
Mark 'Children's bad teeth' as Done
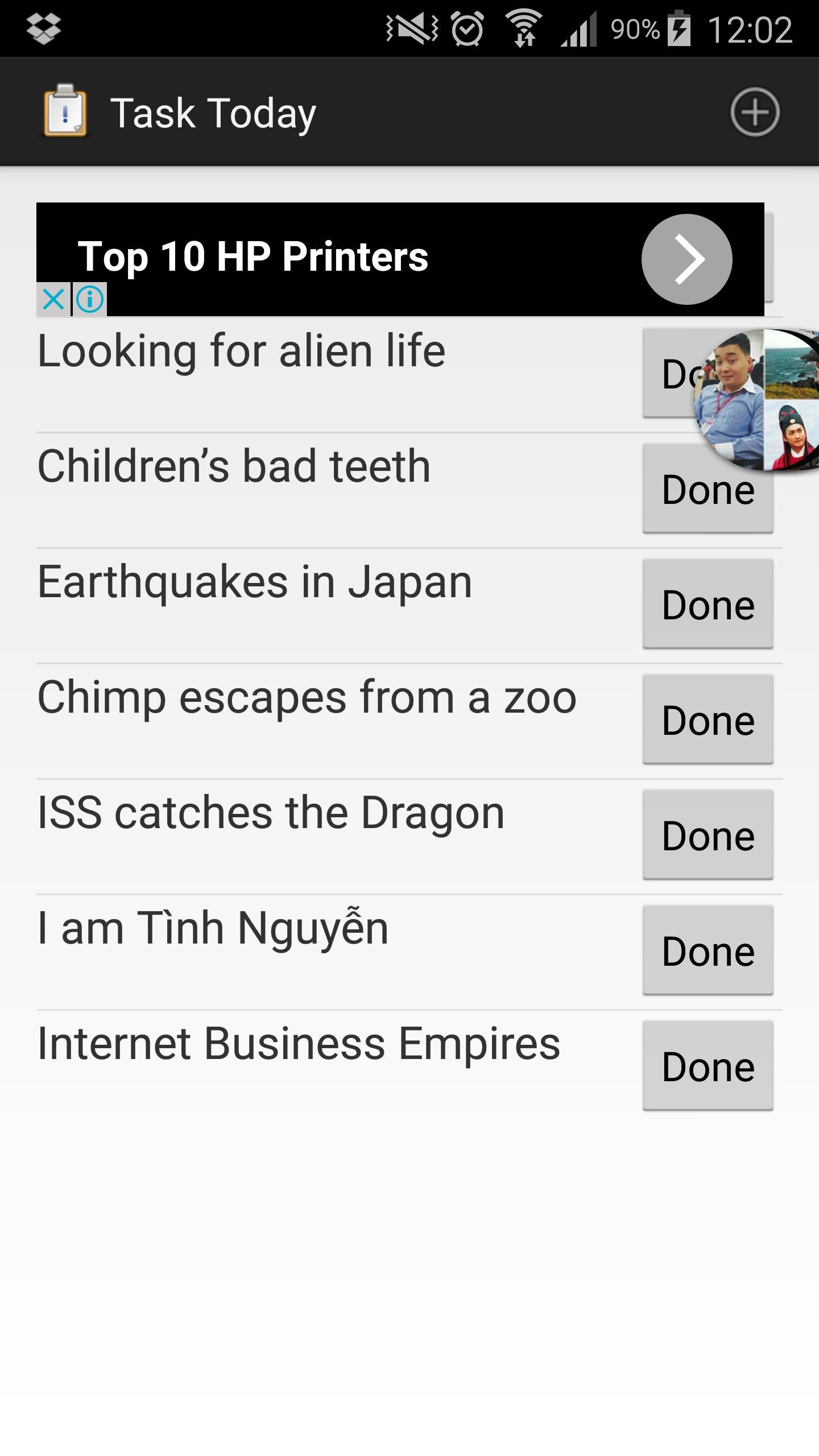pyautogui.click(x=708, y=490)
